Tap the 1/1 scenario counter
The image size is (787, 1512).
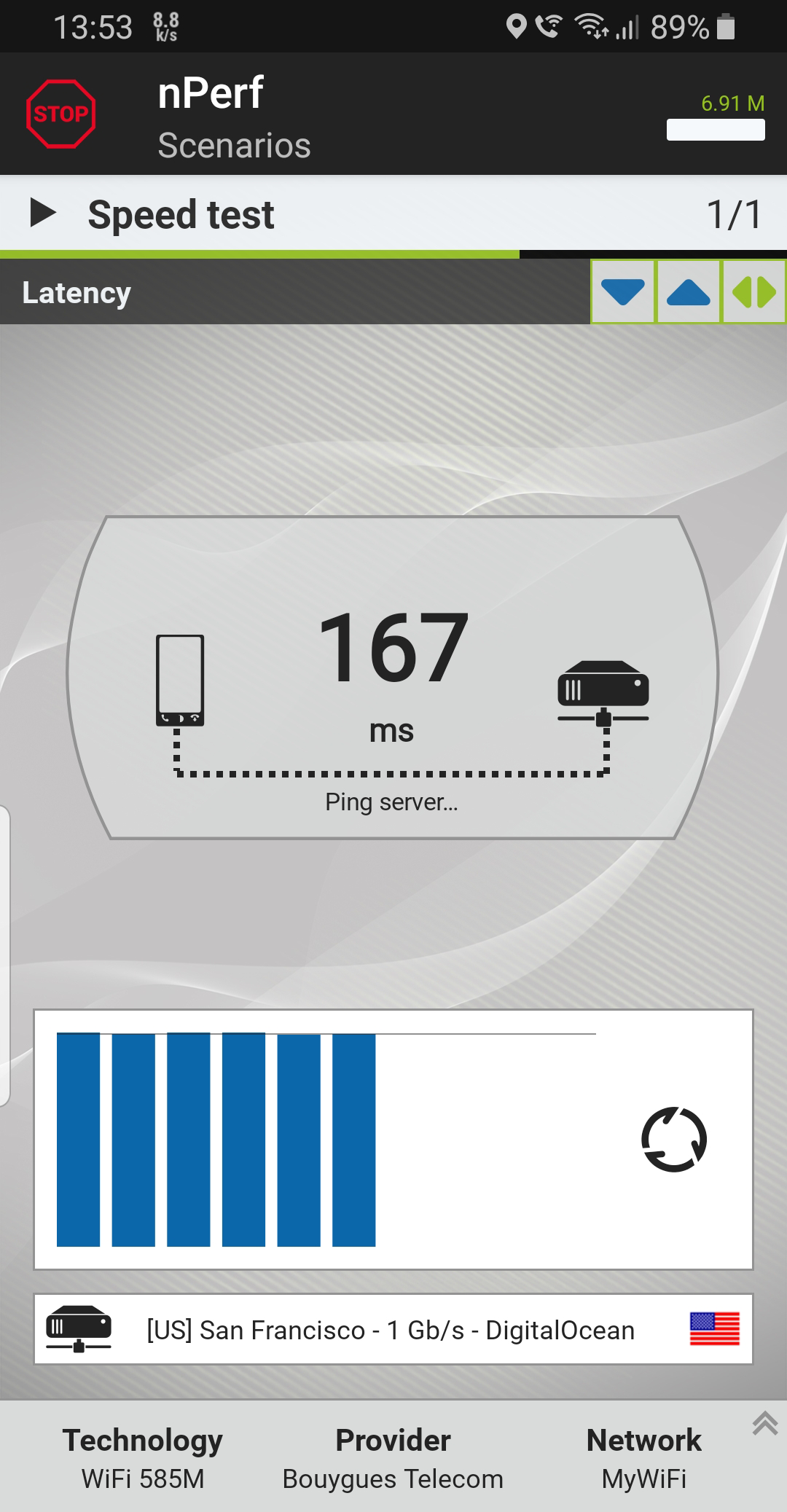732,214
